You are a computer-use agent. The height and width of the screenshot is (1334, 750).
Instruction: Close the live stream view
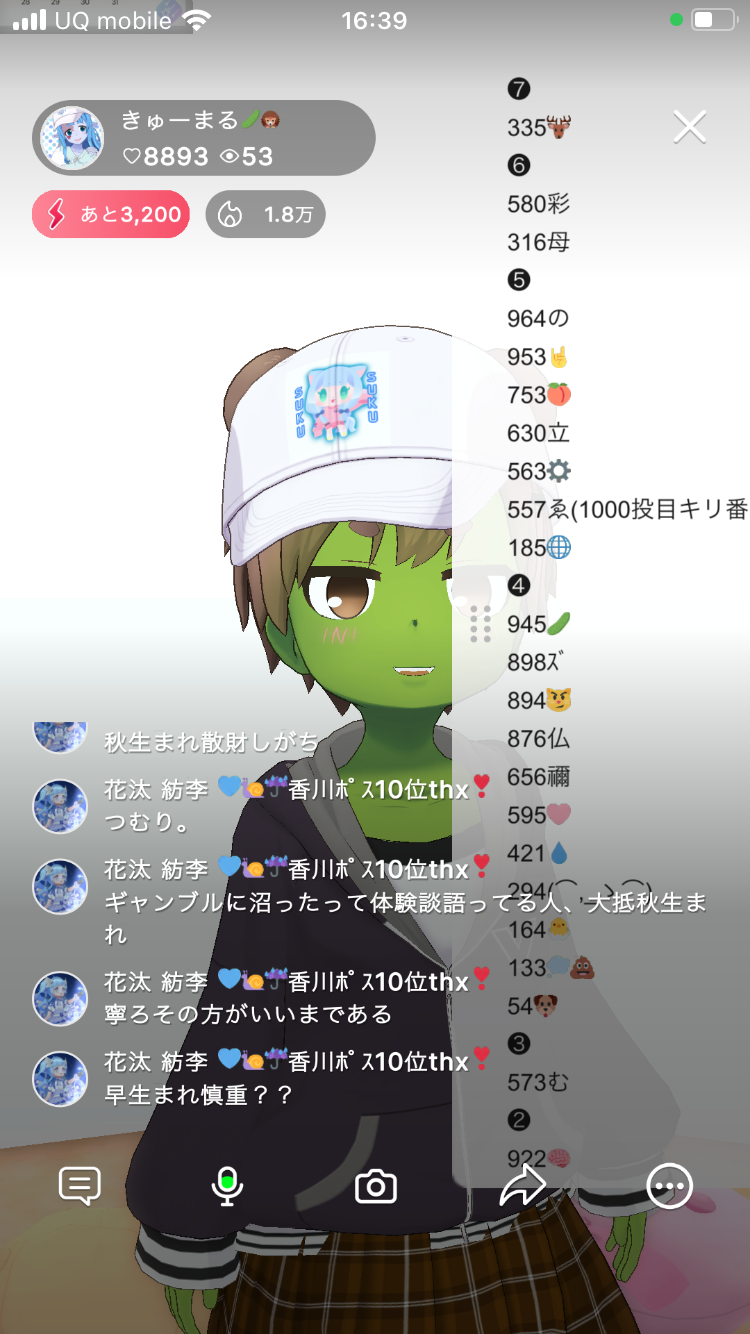[690, 127]
